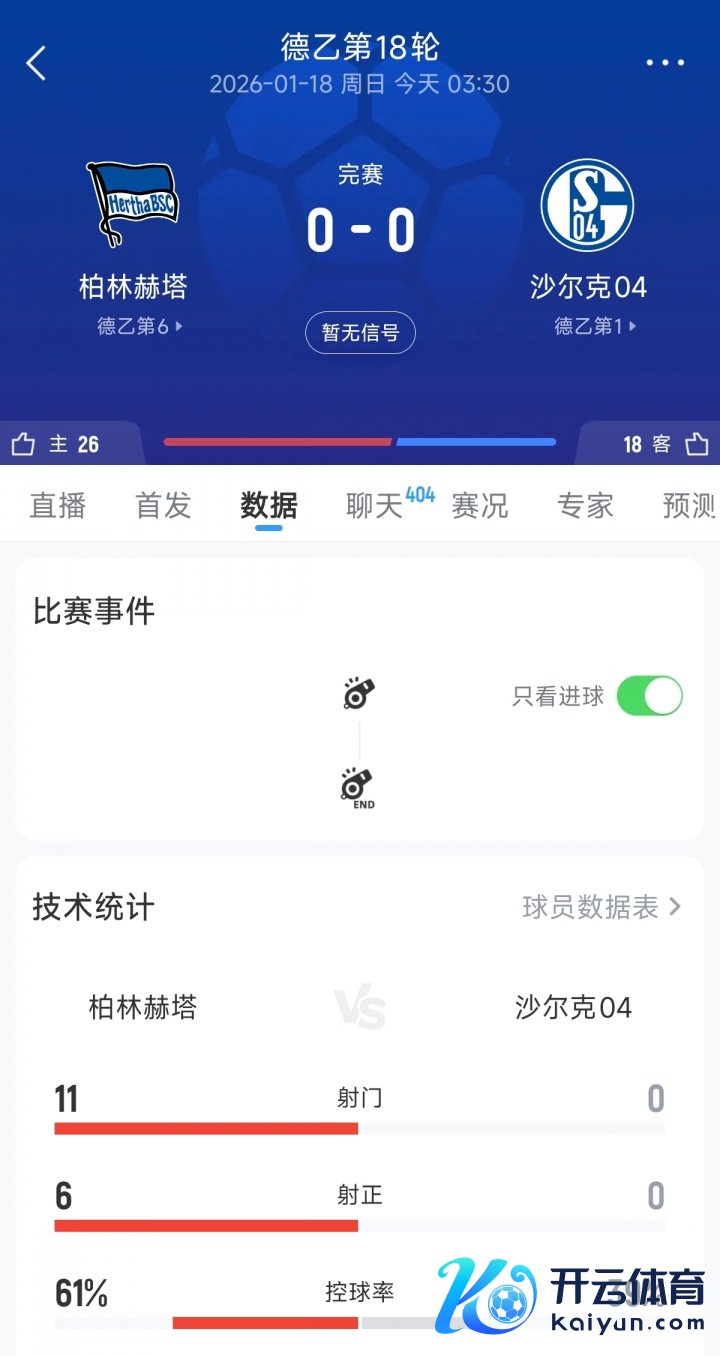Switch to the 赛况 tab
The height and width of the screenshot is (1356, 720).
(480, 506)
